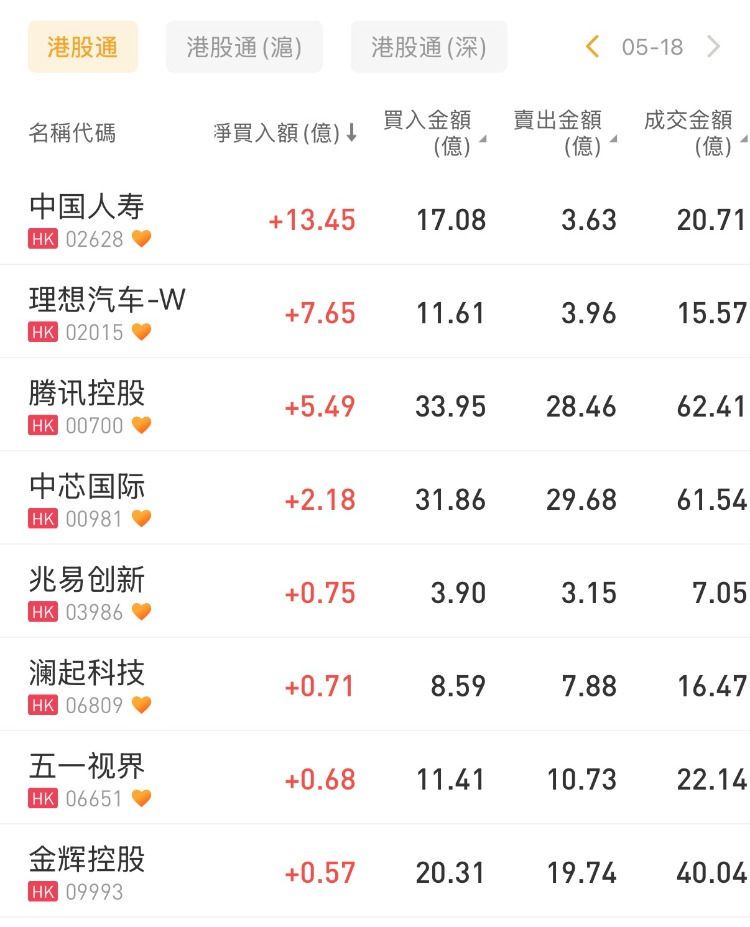Go to the previous date arrow

[592, 46]
